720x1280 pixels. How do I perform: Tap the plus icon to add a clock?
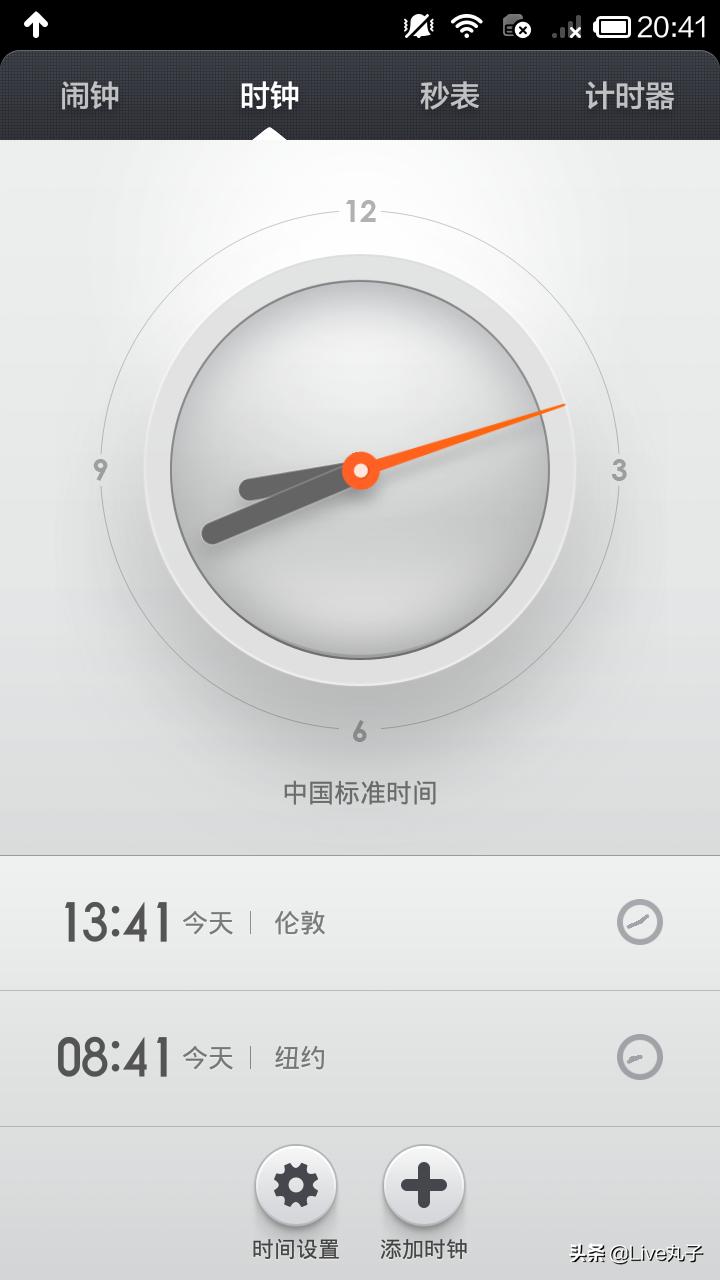(424, 1186)
